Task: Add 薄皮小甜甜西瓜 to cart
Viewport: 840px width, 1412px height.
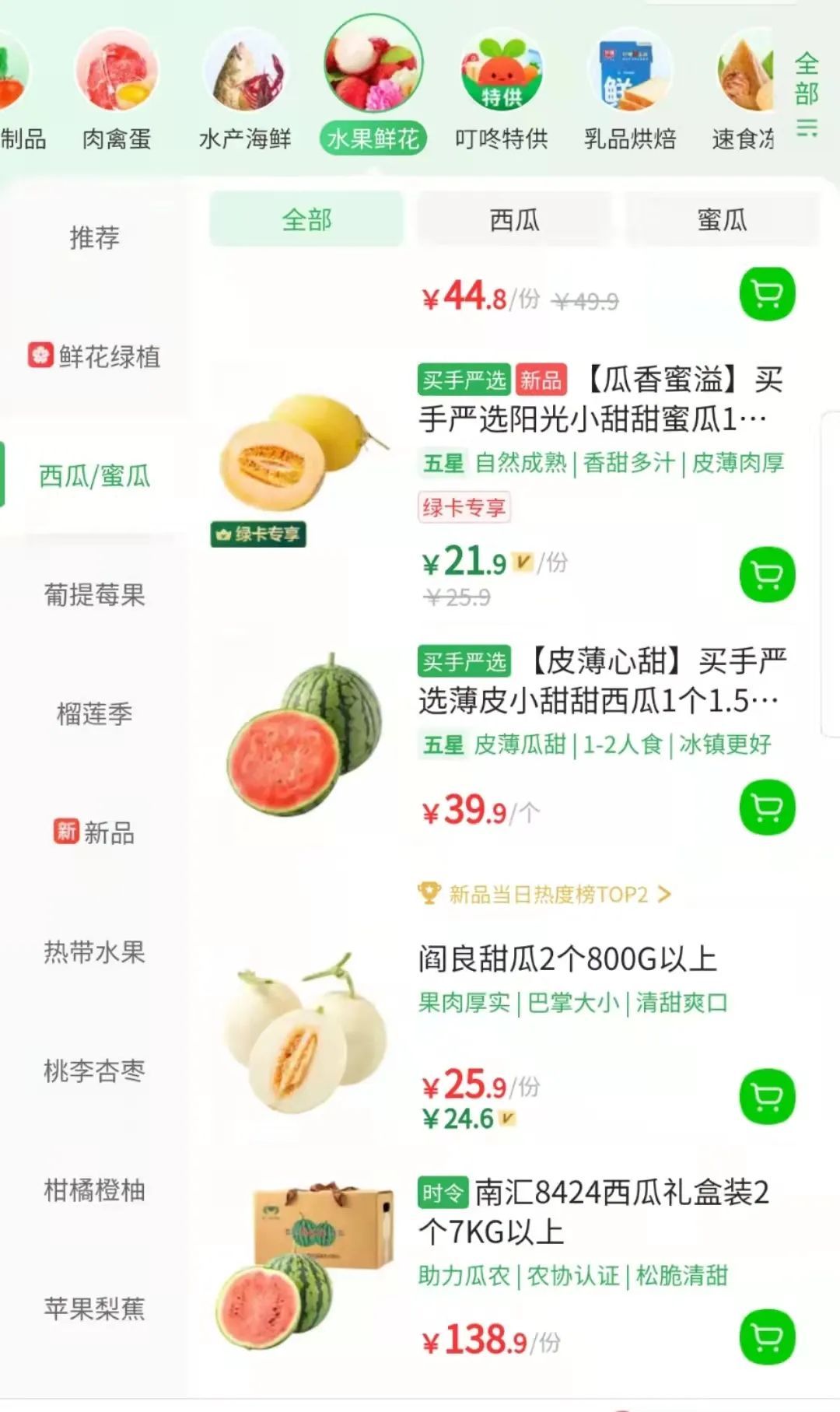Action: coord(767,808)
